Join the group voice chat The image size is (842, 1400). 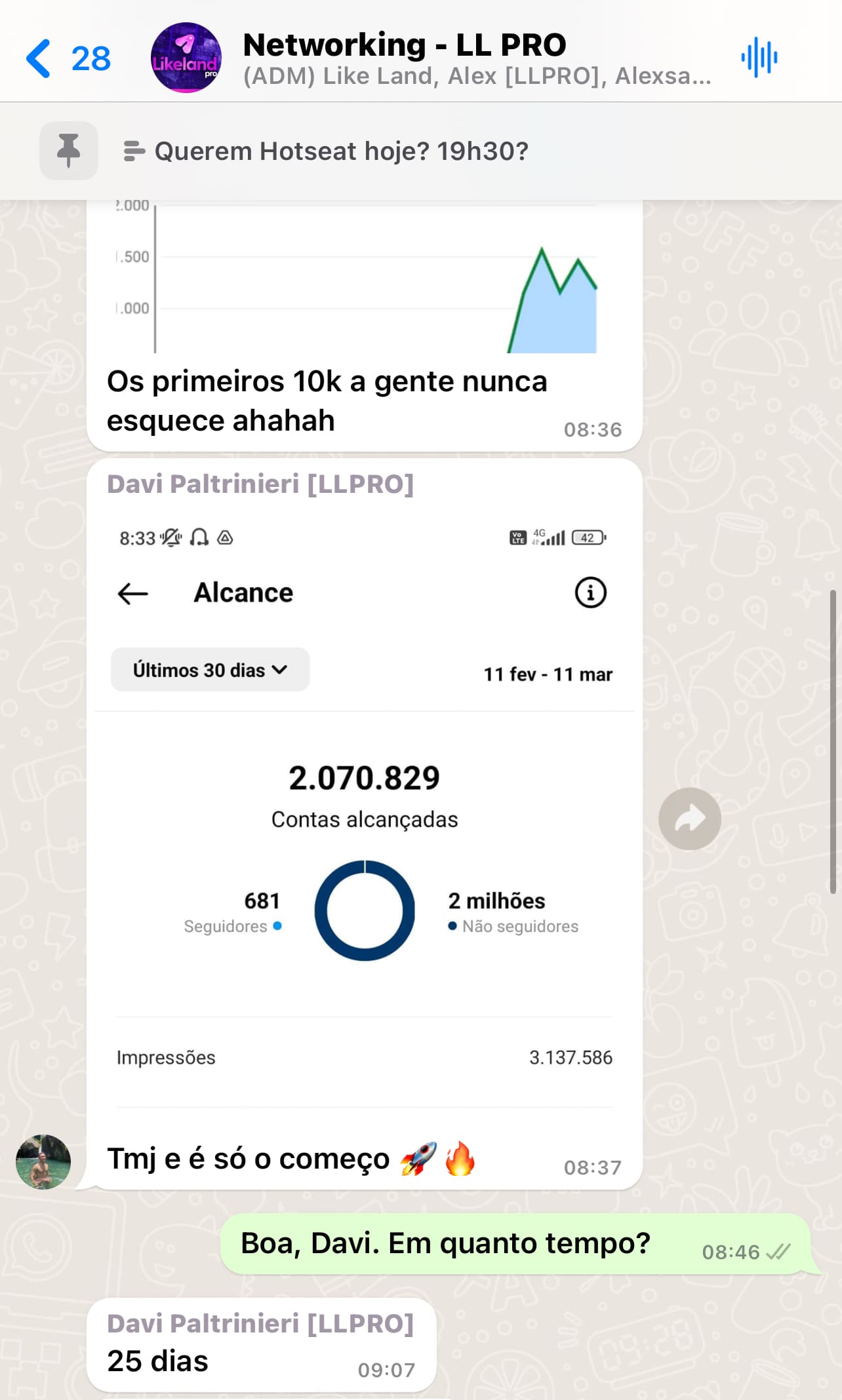pos(759,58)
